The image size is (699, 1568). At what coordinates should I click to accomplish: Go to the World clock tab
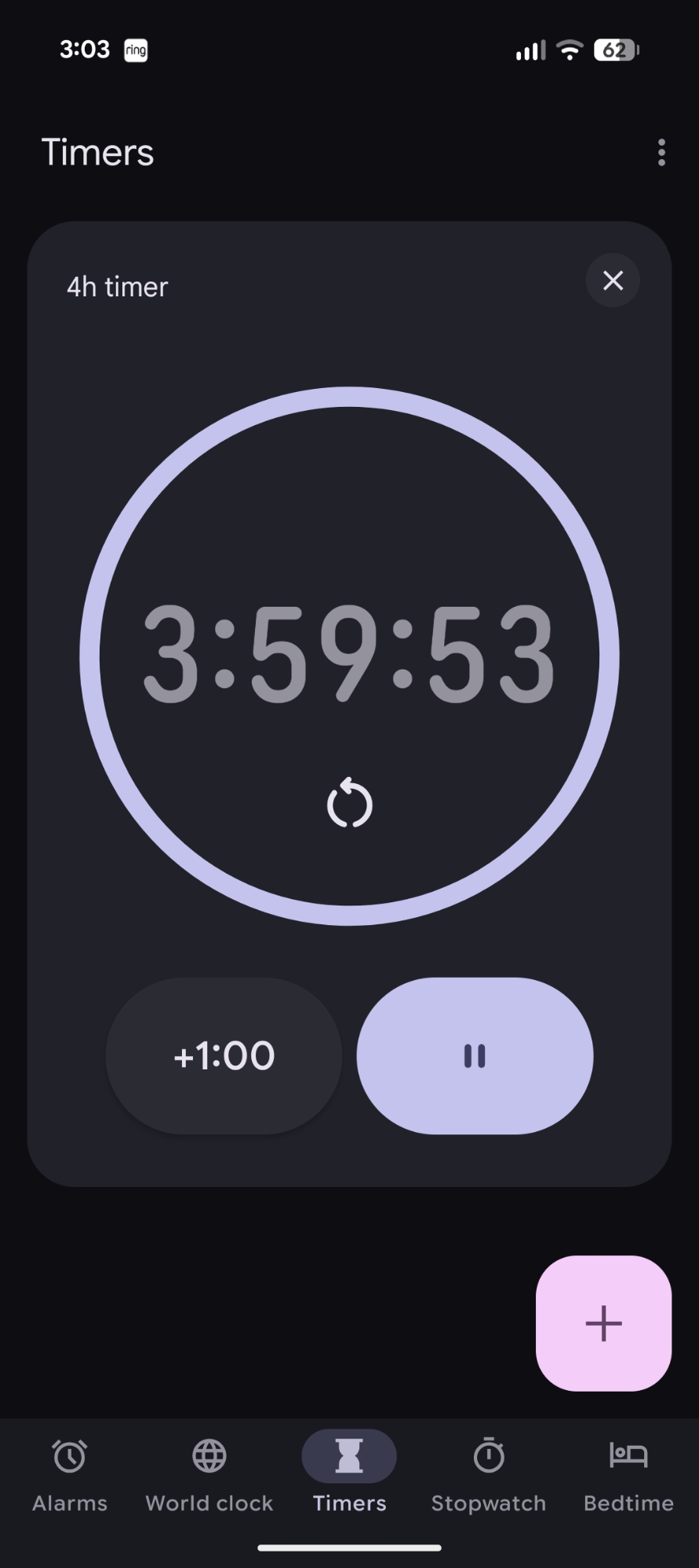point(209,1474)
